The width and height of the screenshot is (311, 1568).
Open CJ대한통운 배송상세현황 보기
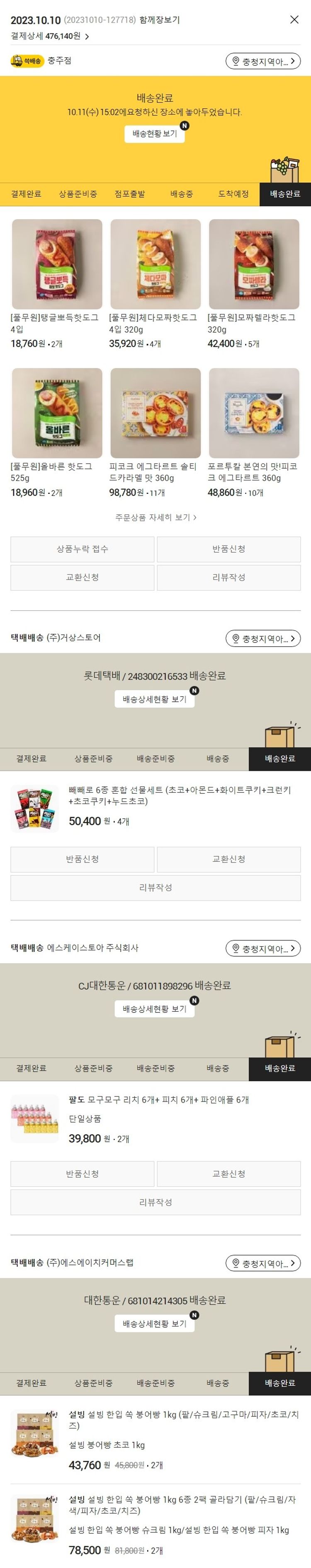pyautogui.click(x=154, y=1009)
